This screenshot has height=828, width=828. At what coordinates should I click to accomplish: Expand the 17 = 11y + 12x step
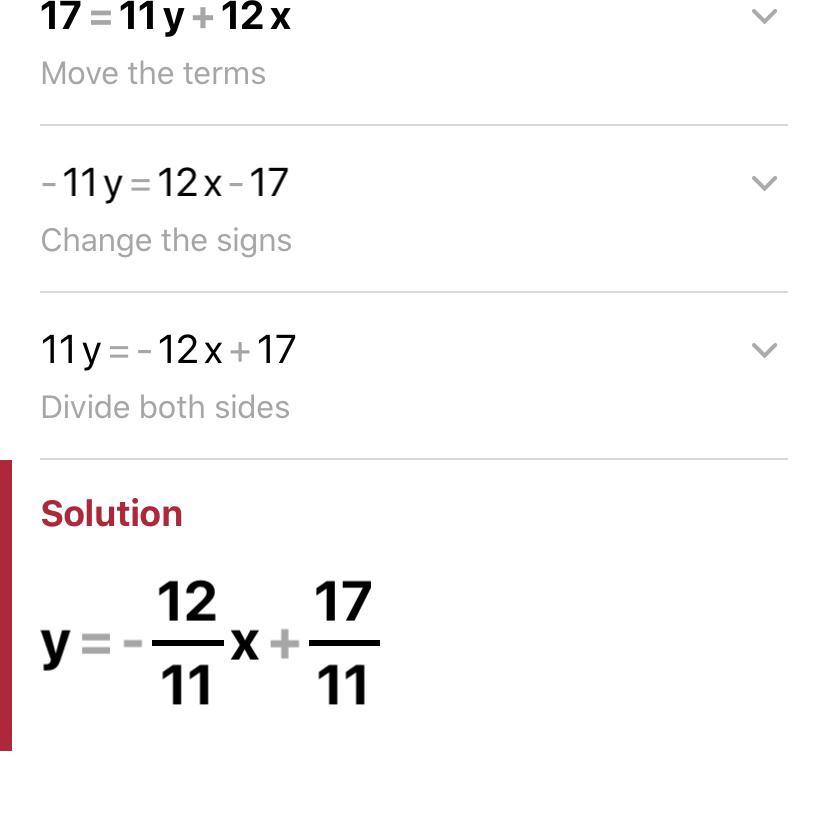click(x=764, y=16)
